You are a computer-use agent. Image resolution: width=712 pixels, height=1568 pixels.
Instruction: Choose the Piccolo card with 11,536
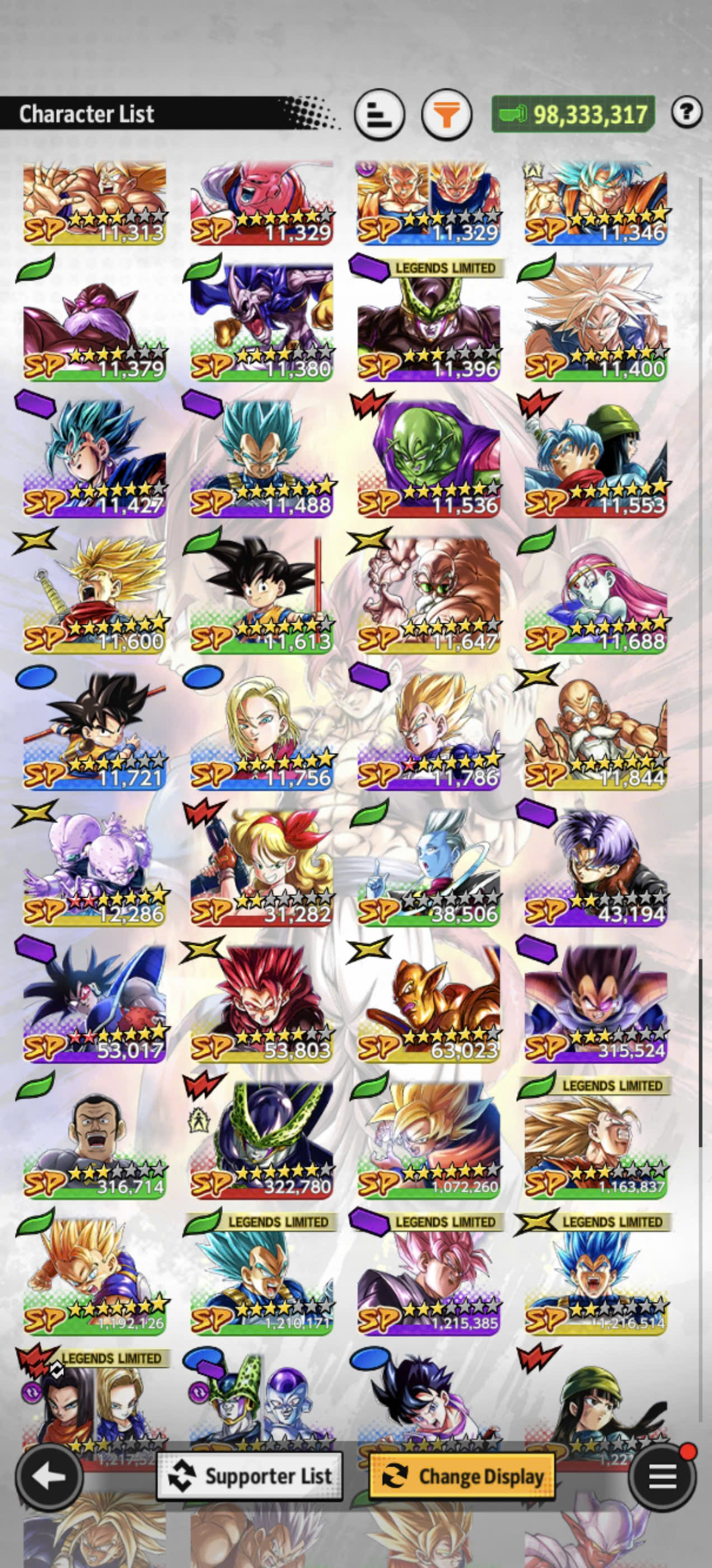428,460
